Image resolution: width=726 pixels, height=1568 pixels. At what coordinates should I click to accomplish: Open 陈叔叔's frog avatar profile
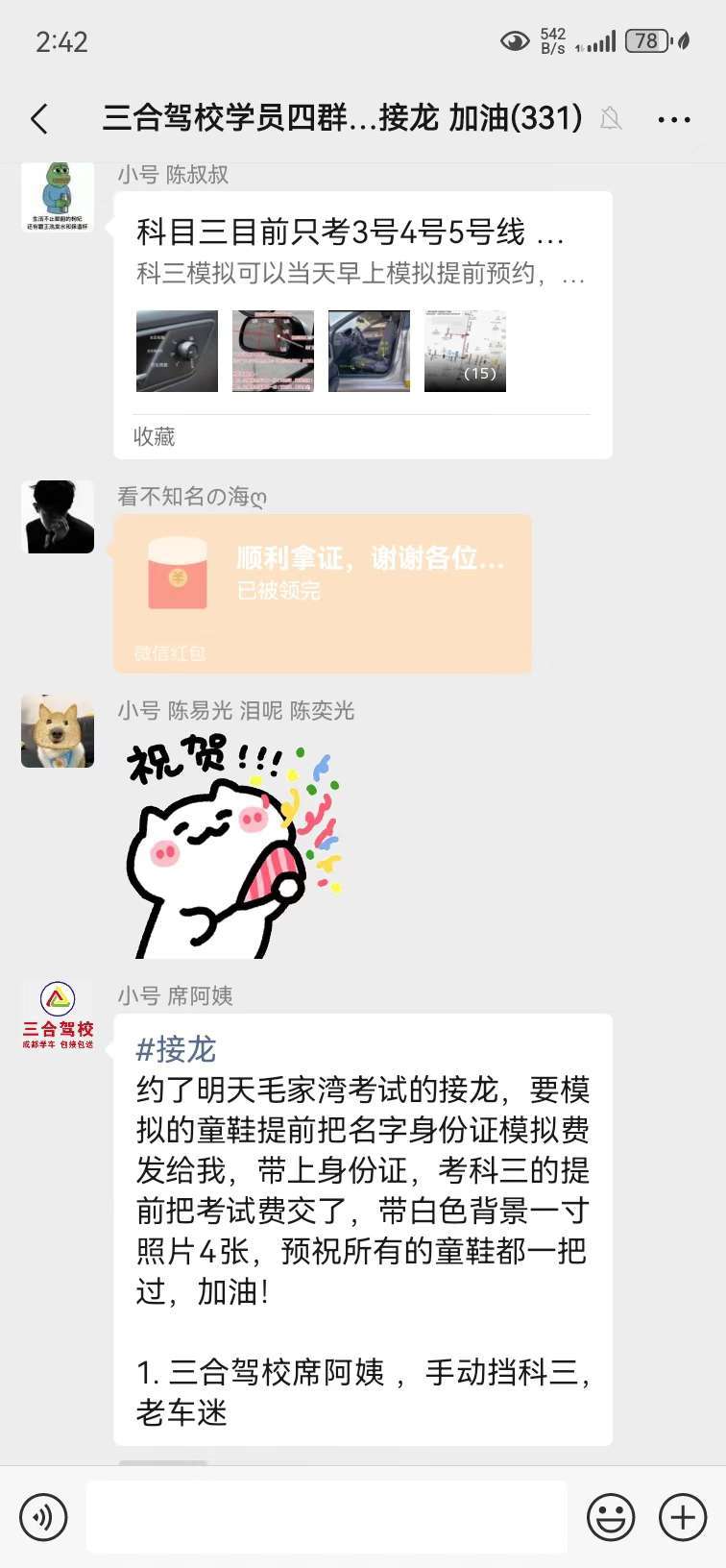tap(58, 197)
